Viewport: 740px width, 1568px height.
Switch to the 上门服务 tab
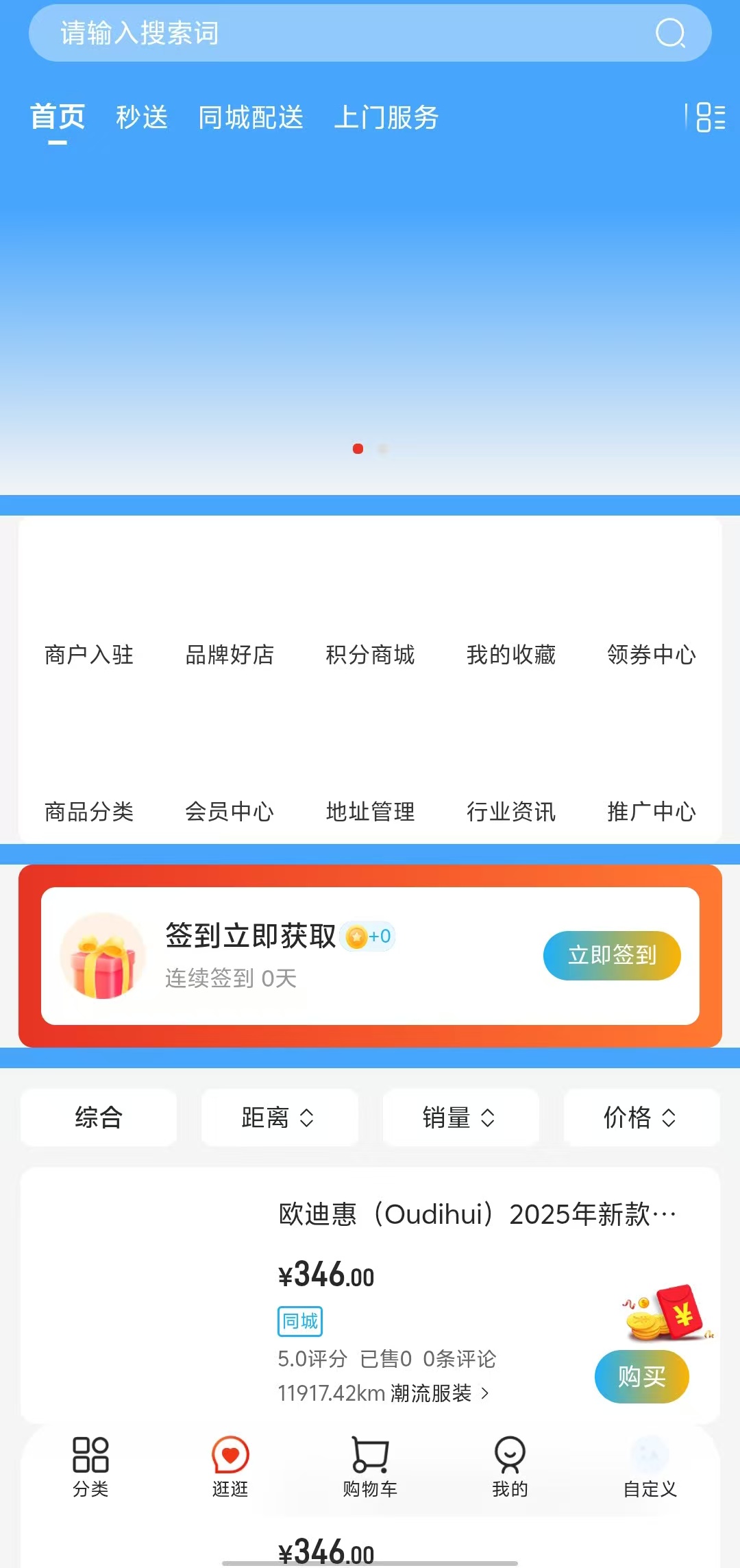tap(386, 118)
